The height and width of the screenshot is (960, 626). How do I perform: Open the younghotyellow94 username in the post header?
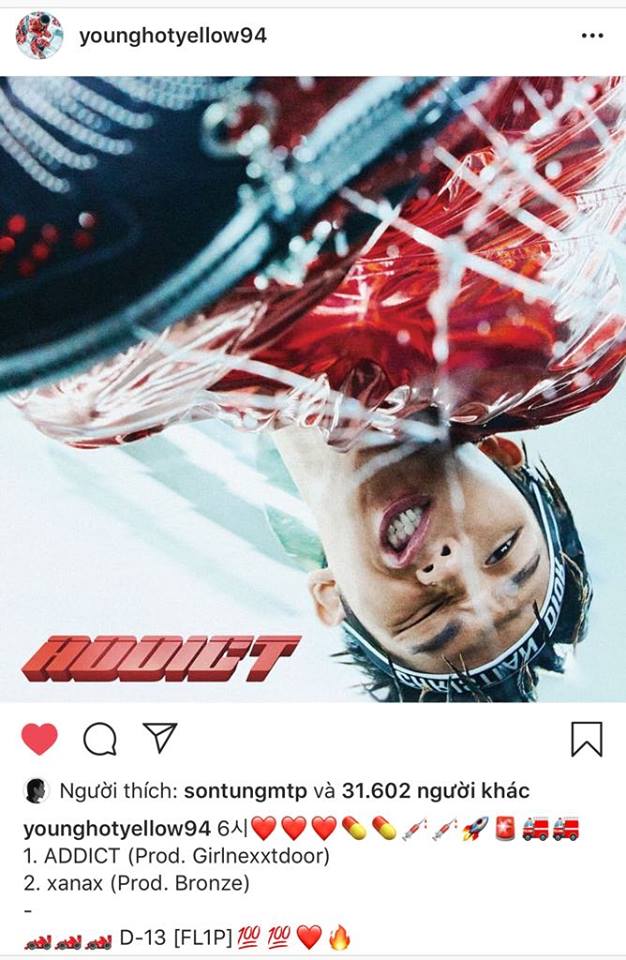point(173,36)
